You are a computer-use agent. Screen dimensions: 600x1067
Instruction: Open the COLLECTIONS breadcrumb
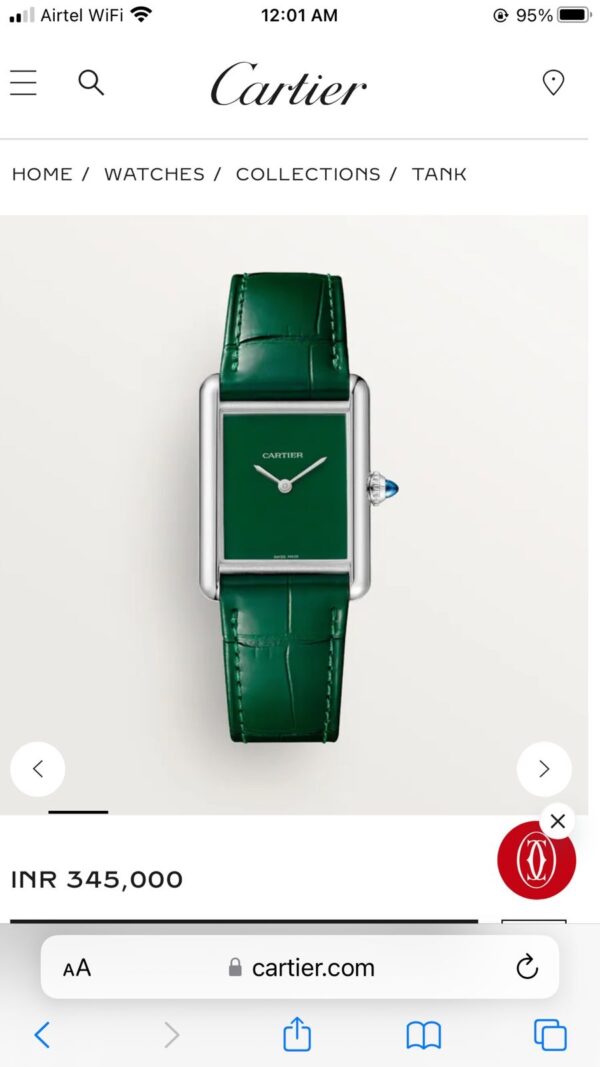click(308, 174)
